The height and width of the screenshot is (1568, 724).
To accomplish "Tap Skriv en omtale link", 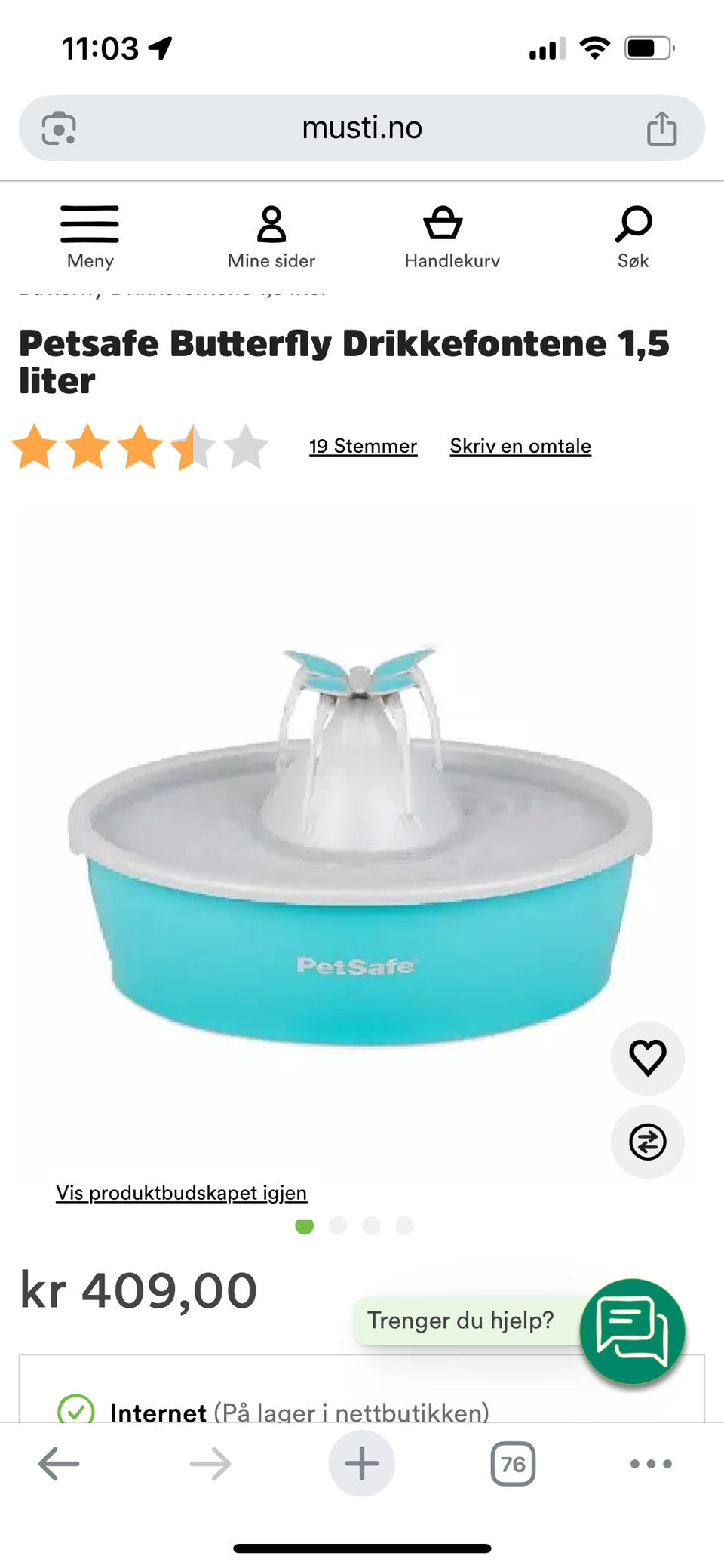I will coord(520,446).
